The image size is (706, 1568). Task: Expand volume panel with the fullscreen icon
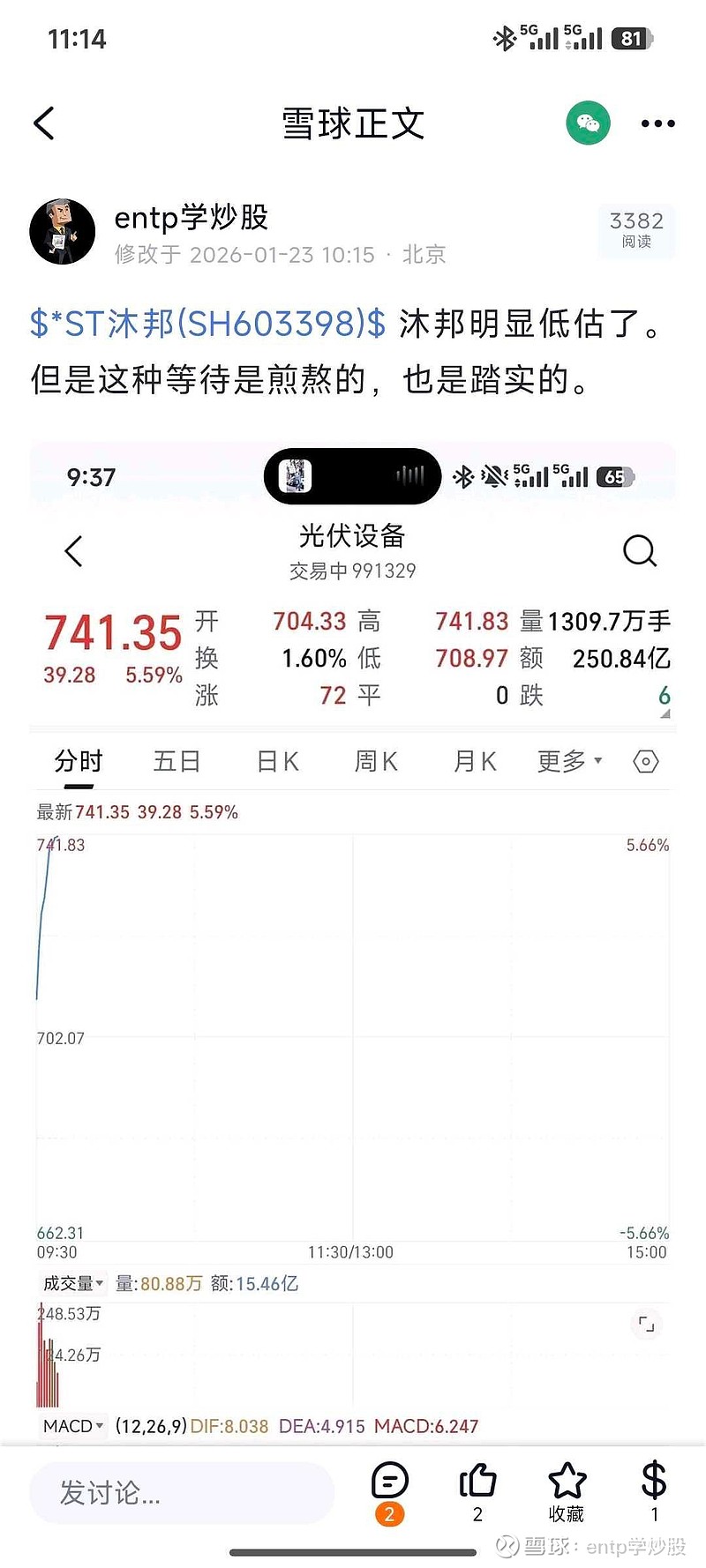coord(647,1325)
